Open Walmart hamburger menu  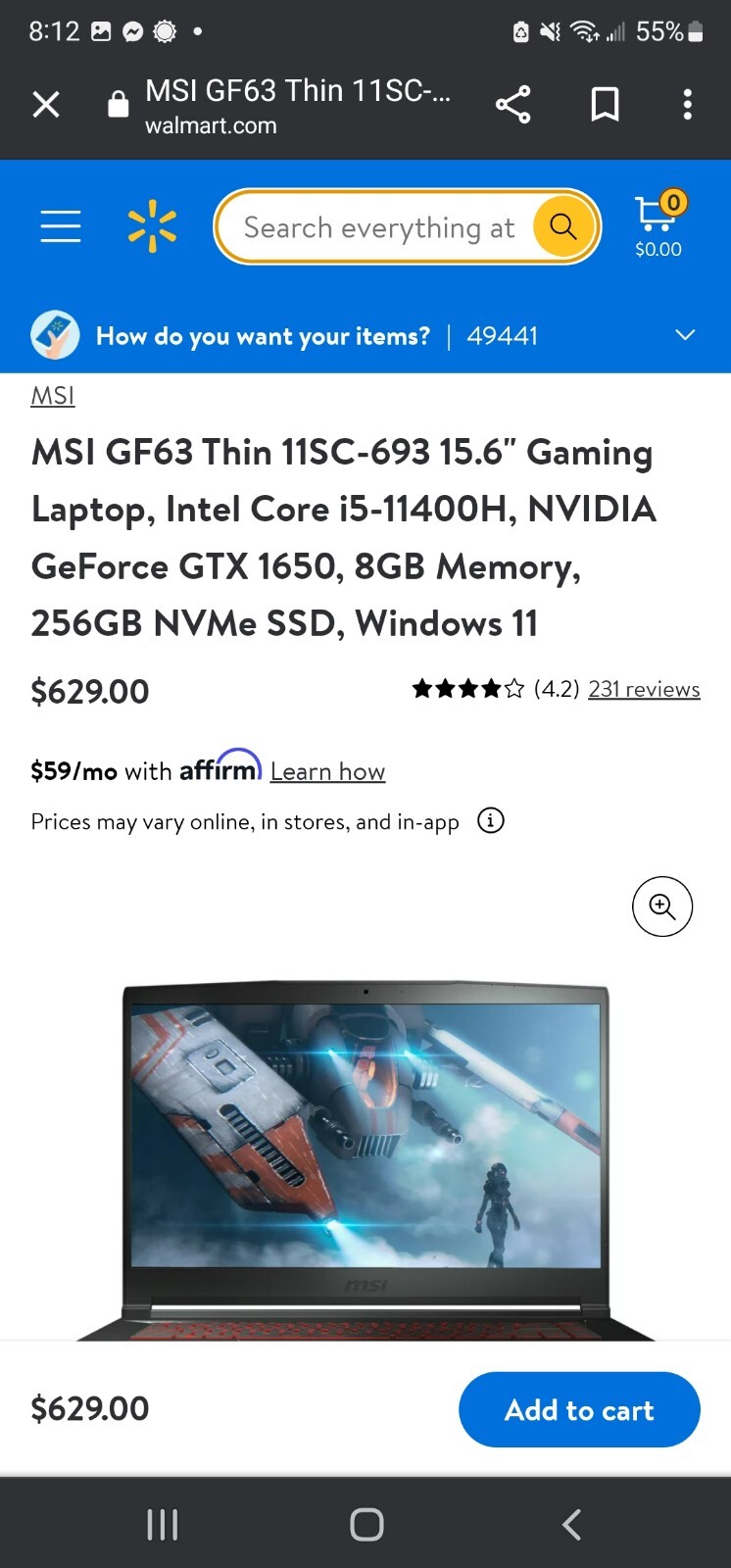click(61, 226)
